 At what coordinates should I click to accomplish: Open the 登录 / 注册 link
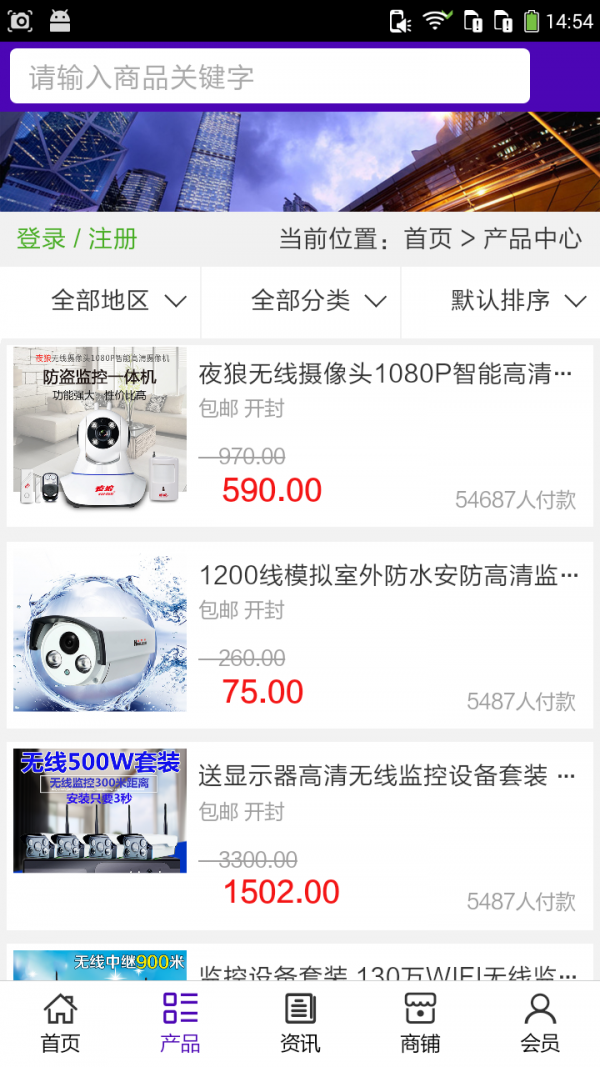point(77,239)
